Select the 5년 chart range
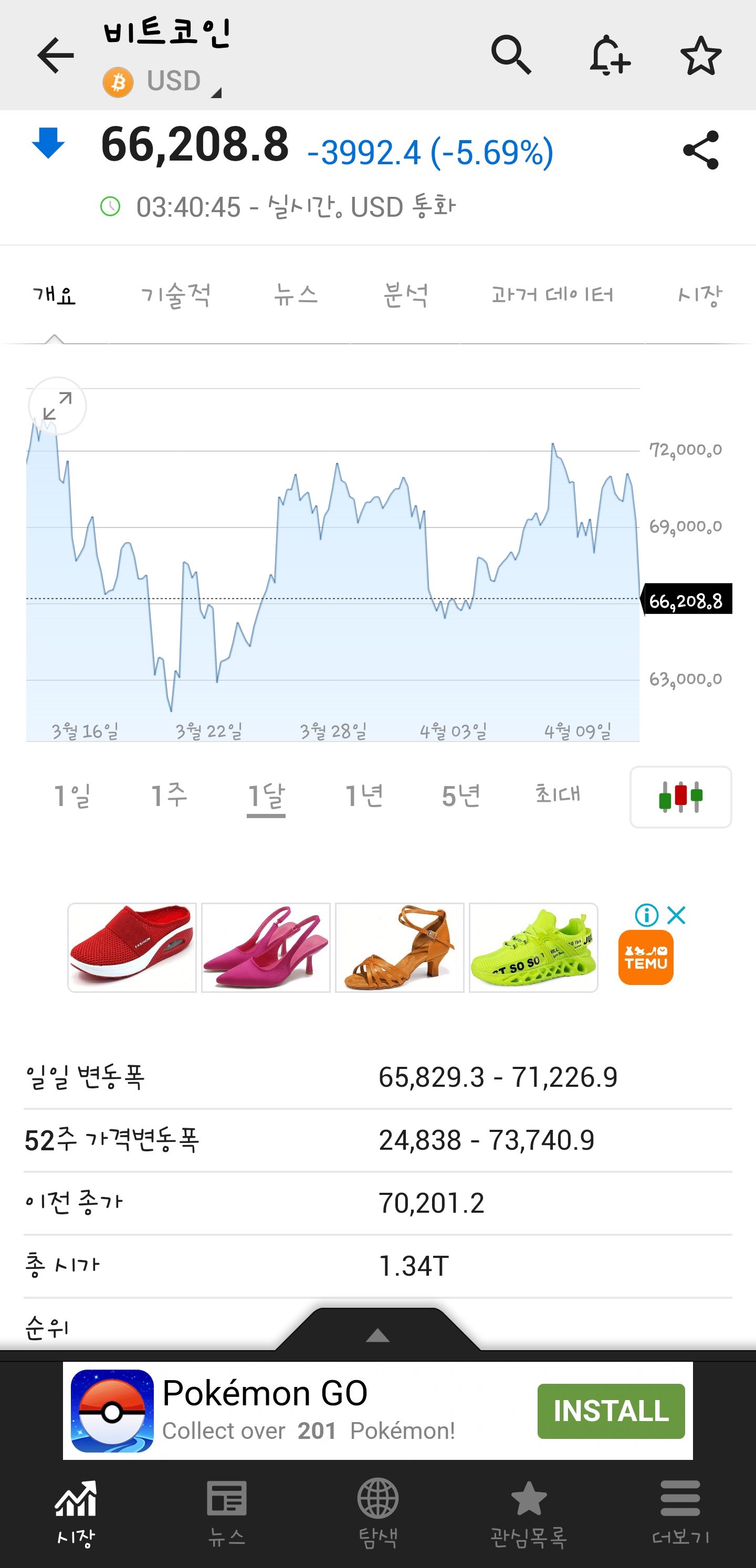This screenshot has height=1568, width=756. tap(461, 796)
